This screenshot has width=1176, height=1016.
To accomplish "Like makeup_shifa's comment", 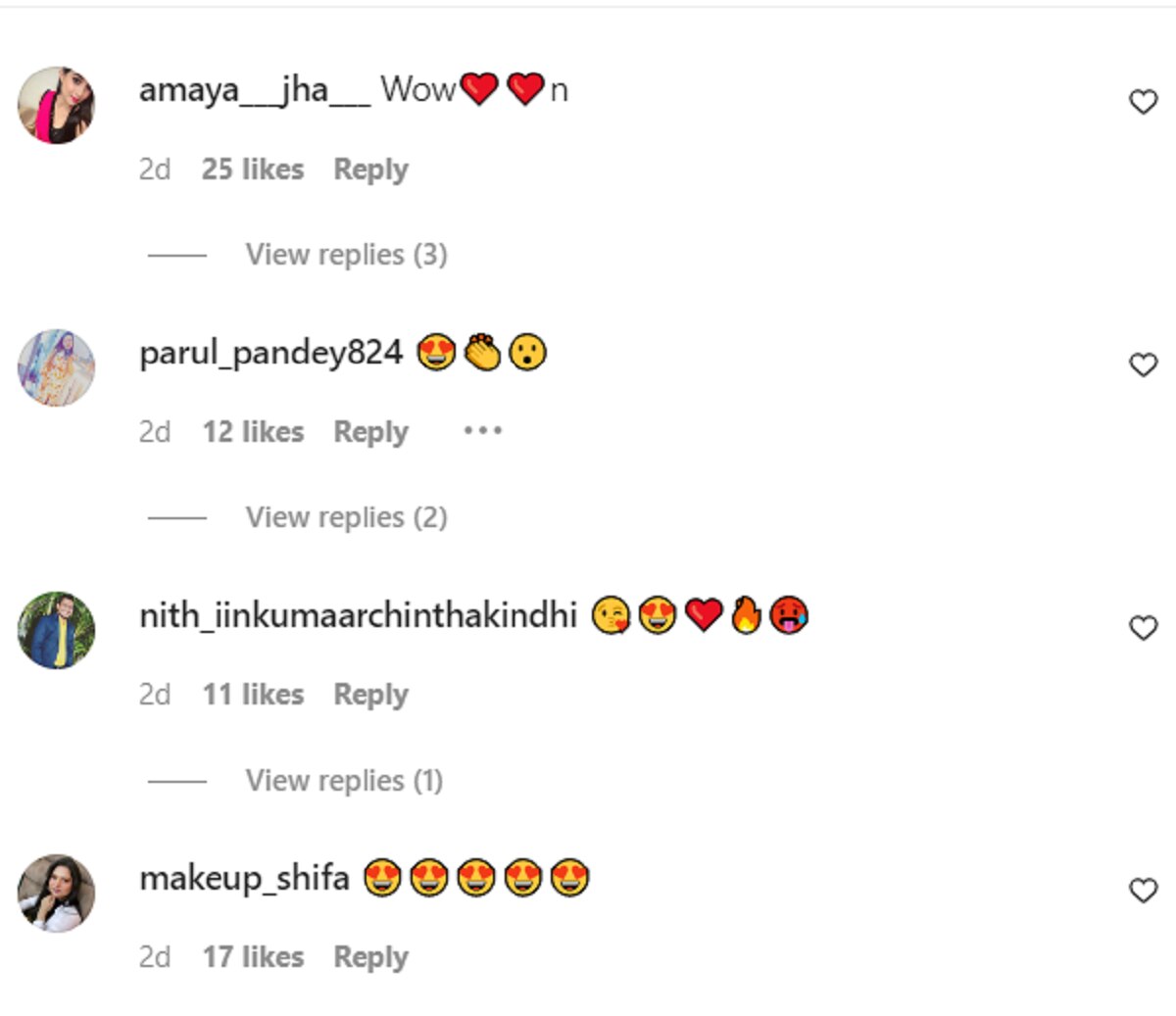I will coord(1143,890).
